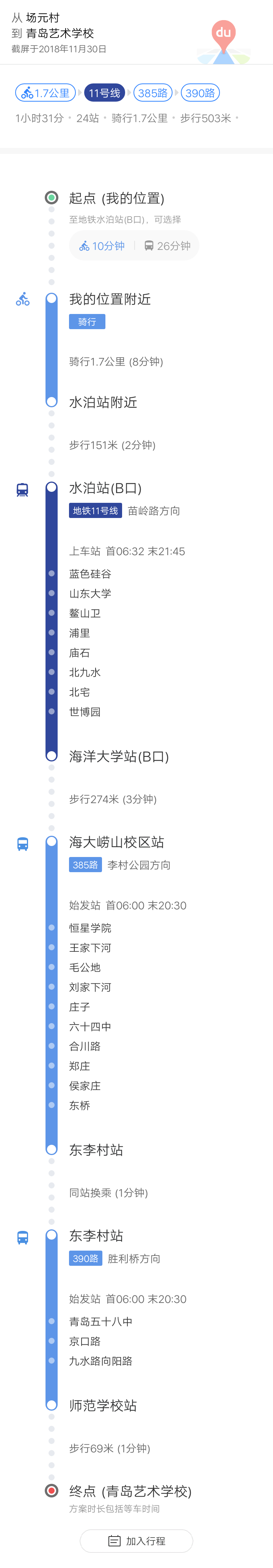Choose the 26分钟 bus option to 水泊站
273x1568 pixels.
coord(167,246)
